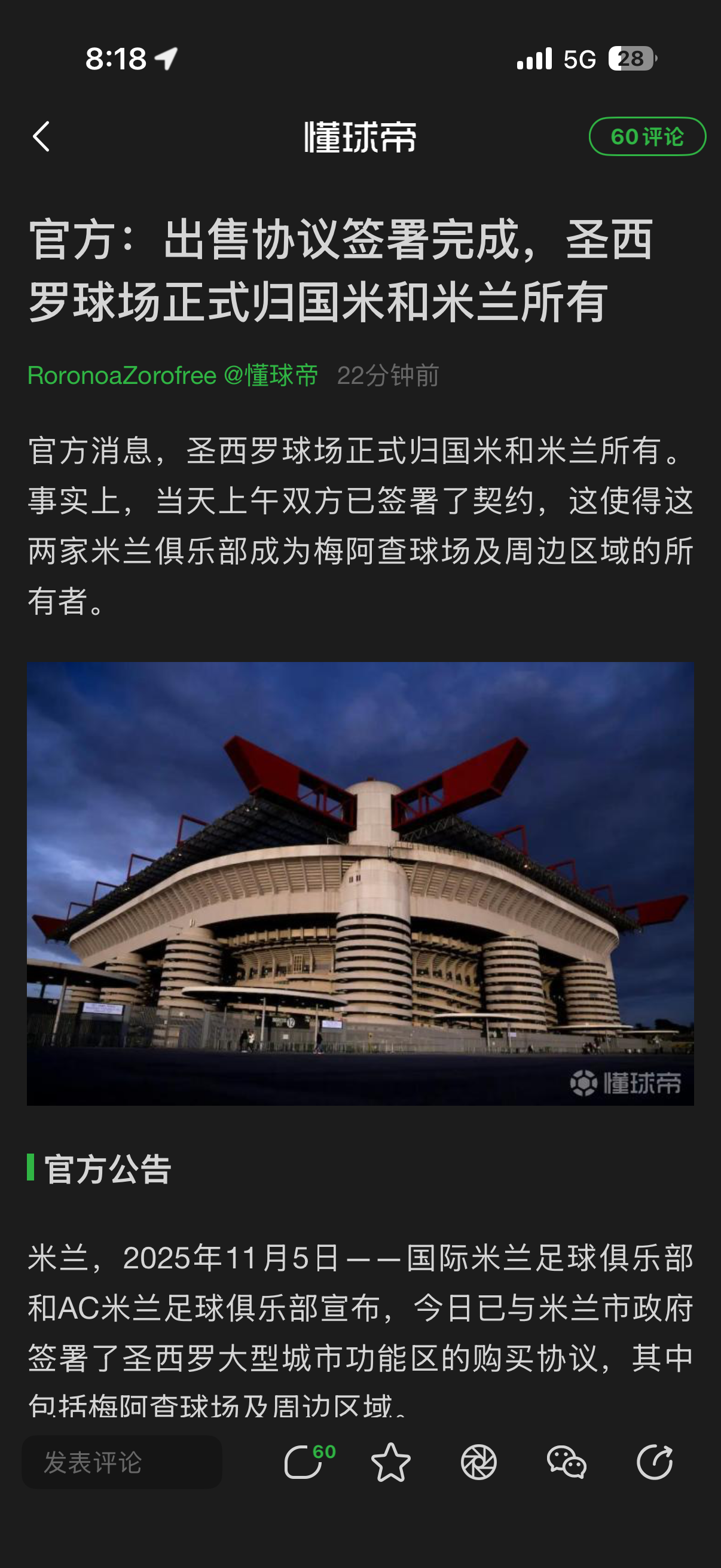The image size is (721, 1568).
Task: View the San Siro stadium photo
Action: (x=360, y=883)
